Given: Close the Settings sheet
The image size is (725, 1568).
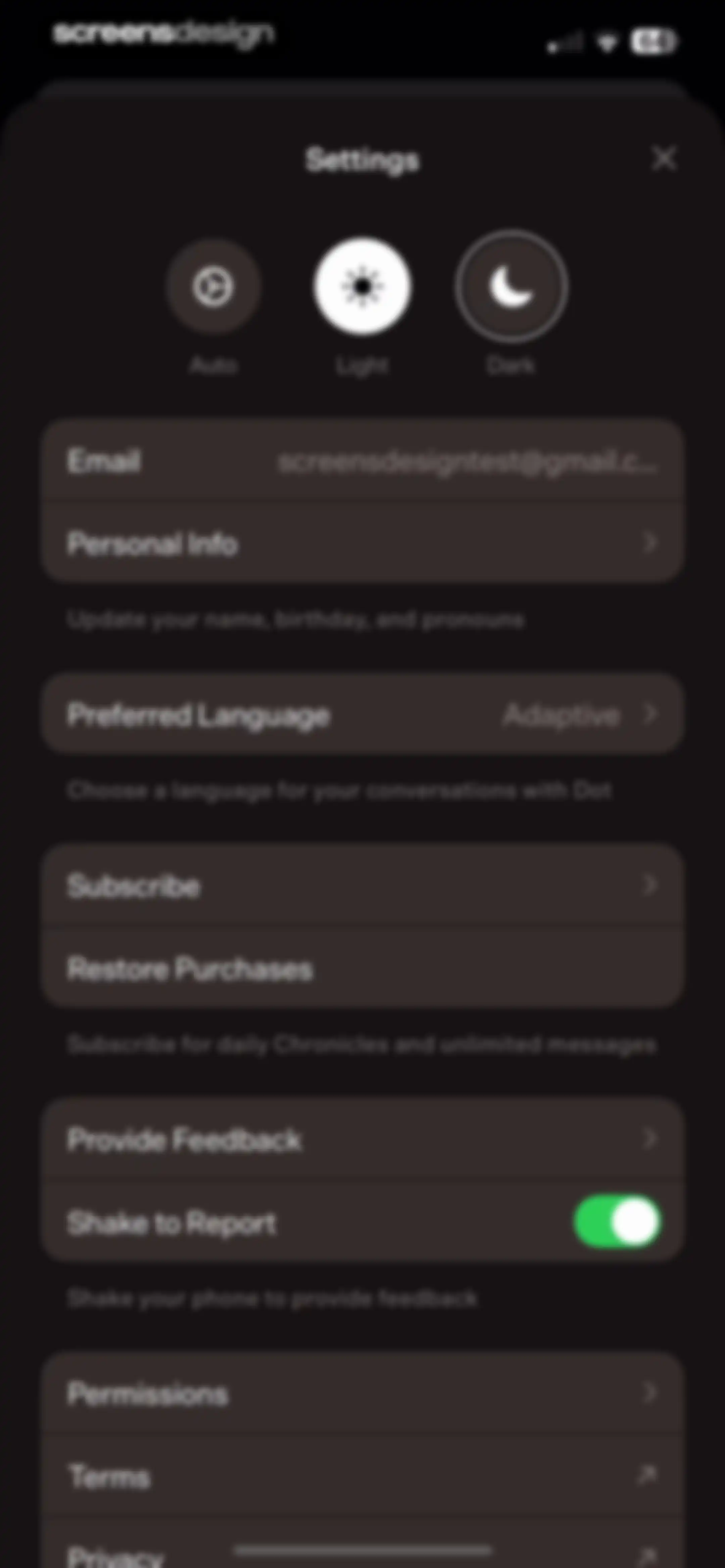Looking at the screenshot, I should 664,159.
